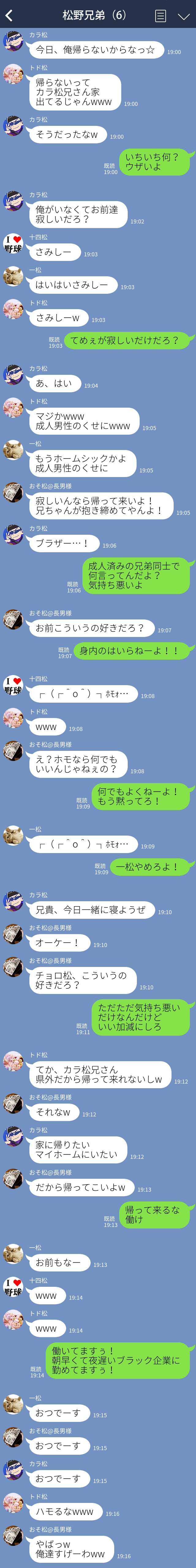Expand the chat menu chevron in the header
The image size is (196, 1568).
pyautogui.click(x=183, y=17)
